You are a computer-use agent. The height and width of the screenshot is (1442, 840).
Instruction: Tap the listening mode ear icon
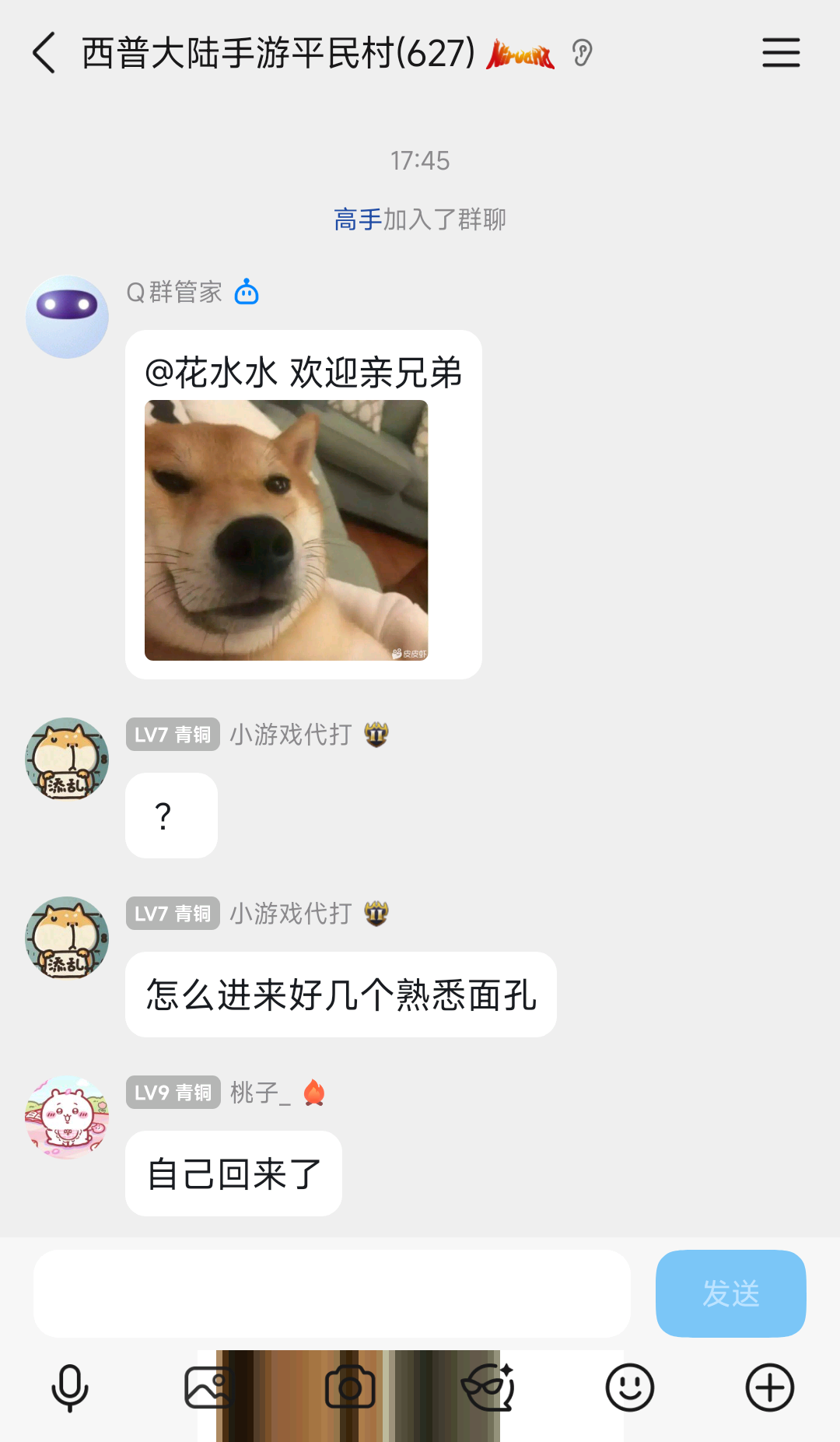[x=582, y=53]
